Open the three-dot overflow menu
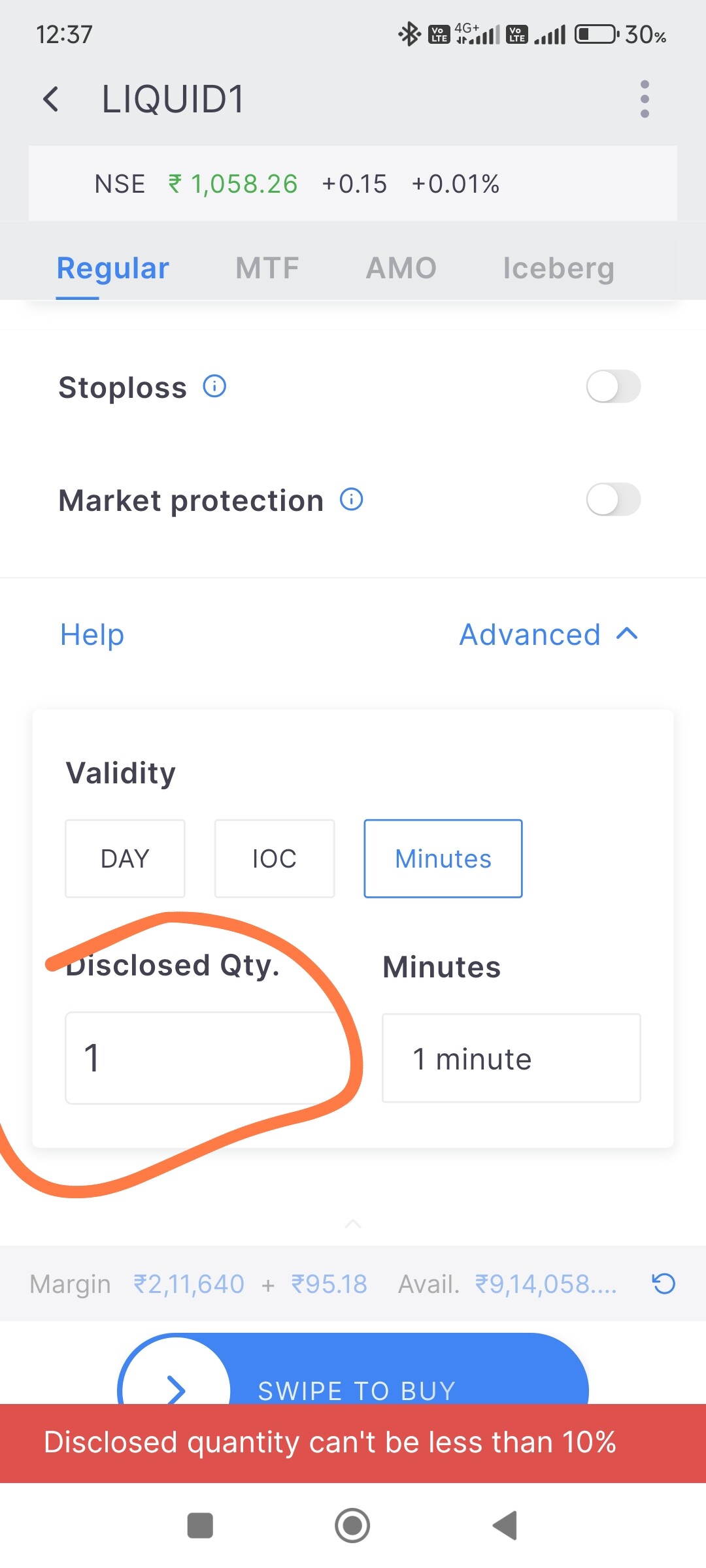706x1568 pixels. (645, 99)
